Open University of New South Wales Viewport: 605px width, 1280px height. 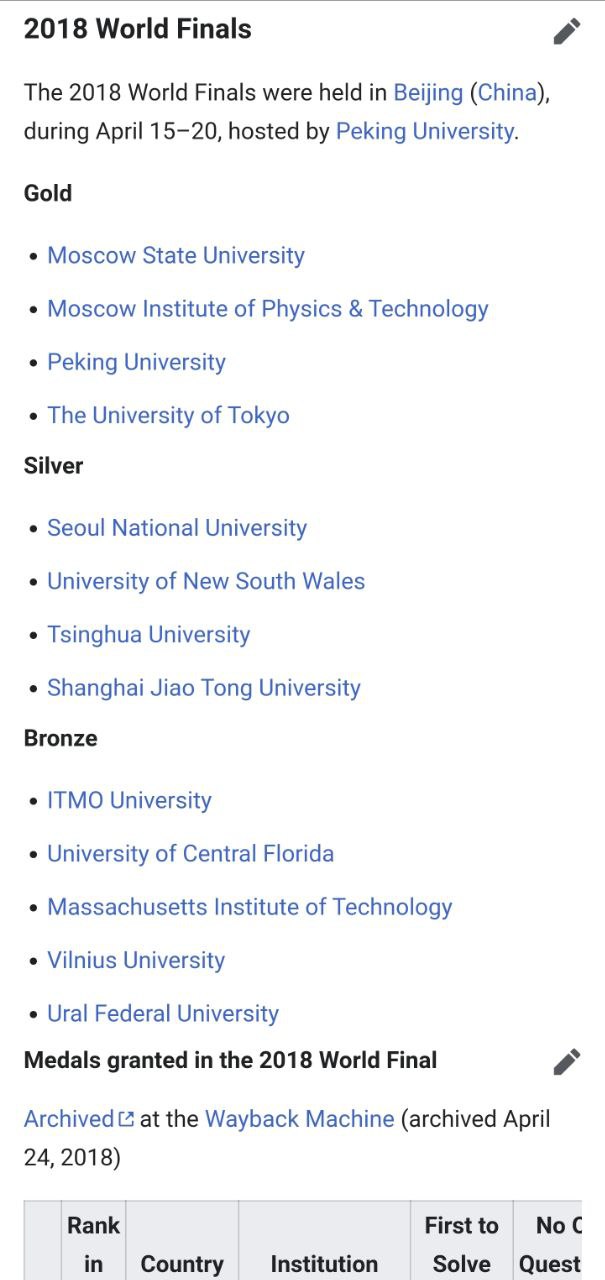click(206, 581)
